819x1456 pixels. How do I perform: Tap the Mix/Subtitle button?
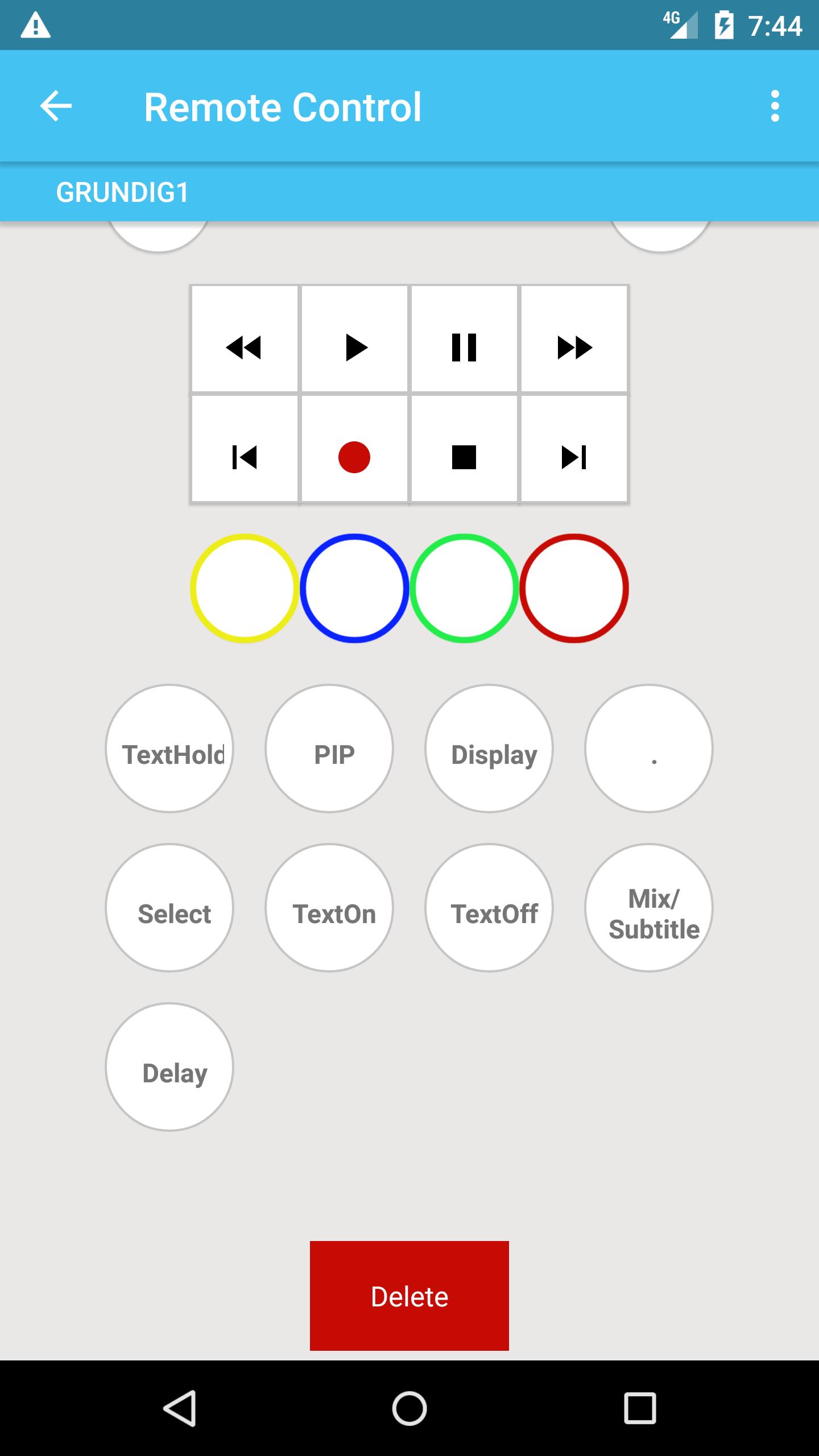tap(649, 908)
